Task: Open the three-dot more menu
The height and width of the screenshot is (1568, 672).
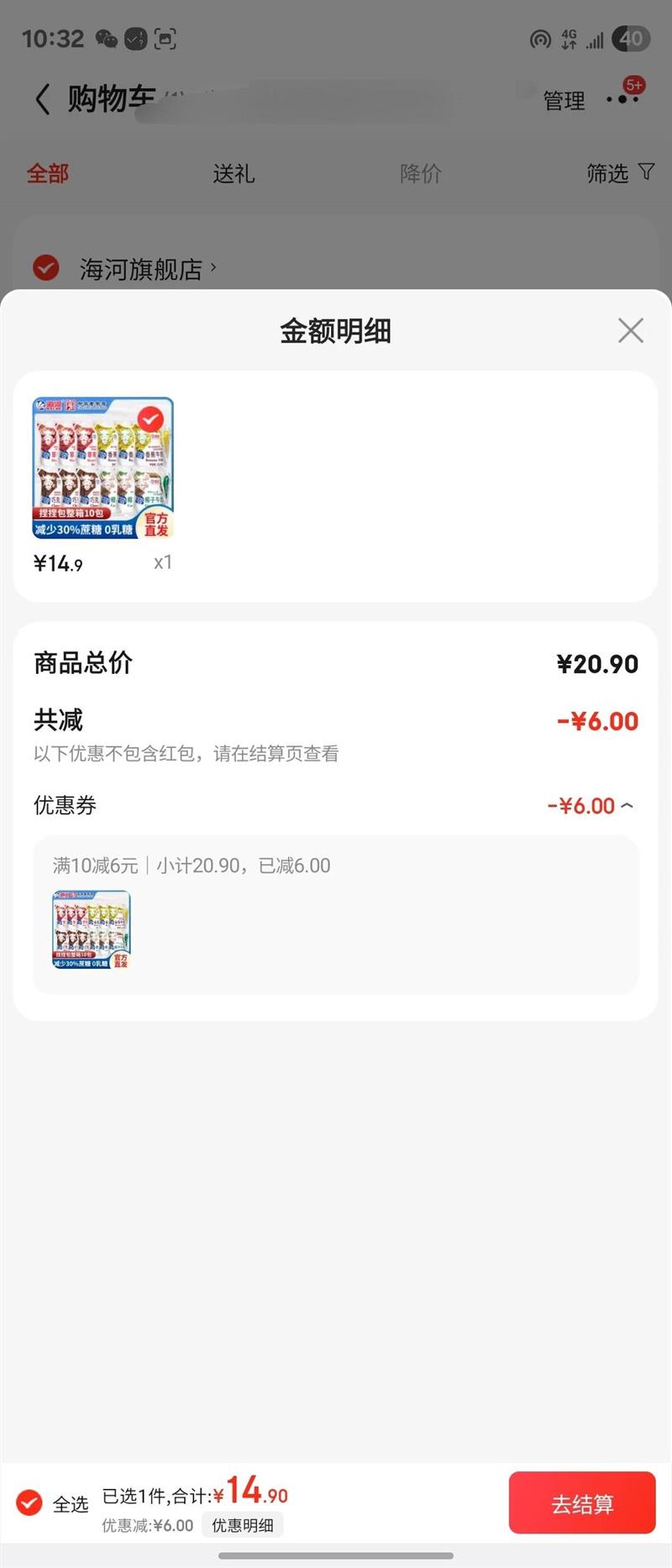Action: (622, 99)
